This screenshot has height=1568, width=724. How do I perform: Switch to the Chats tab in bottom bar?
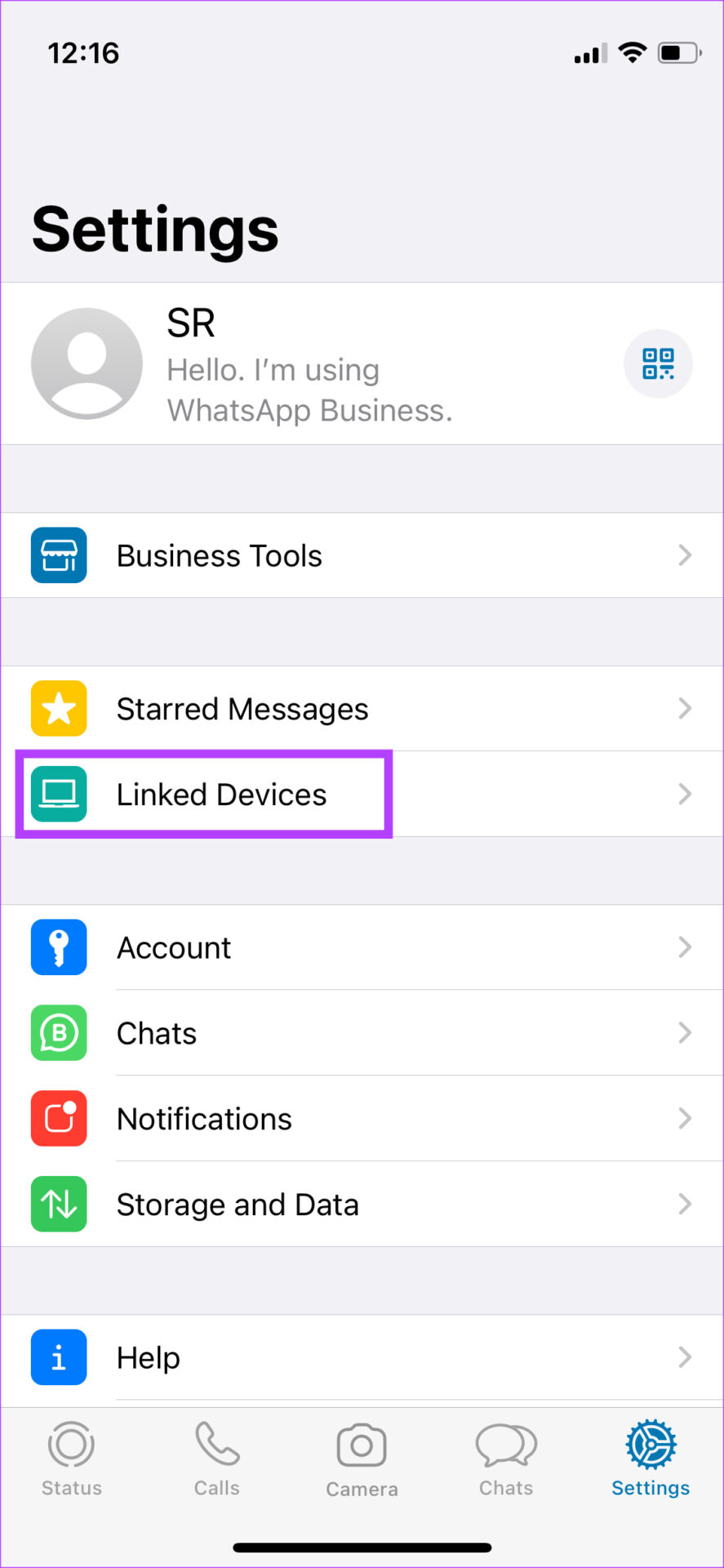coord(506,1459)
